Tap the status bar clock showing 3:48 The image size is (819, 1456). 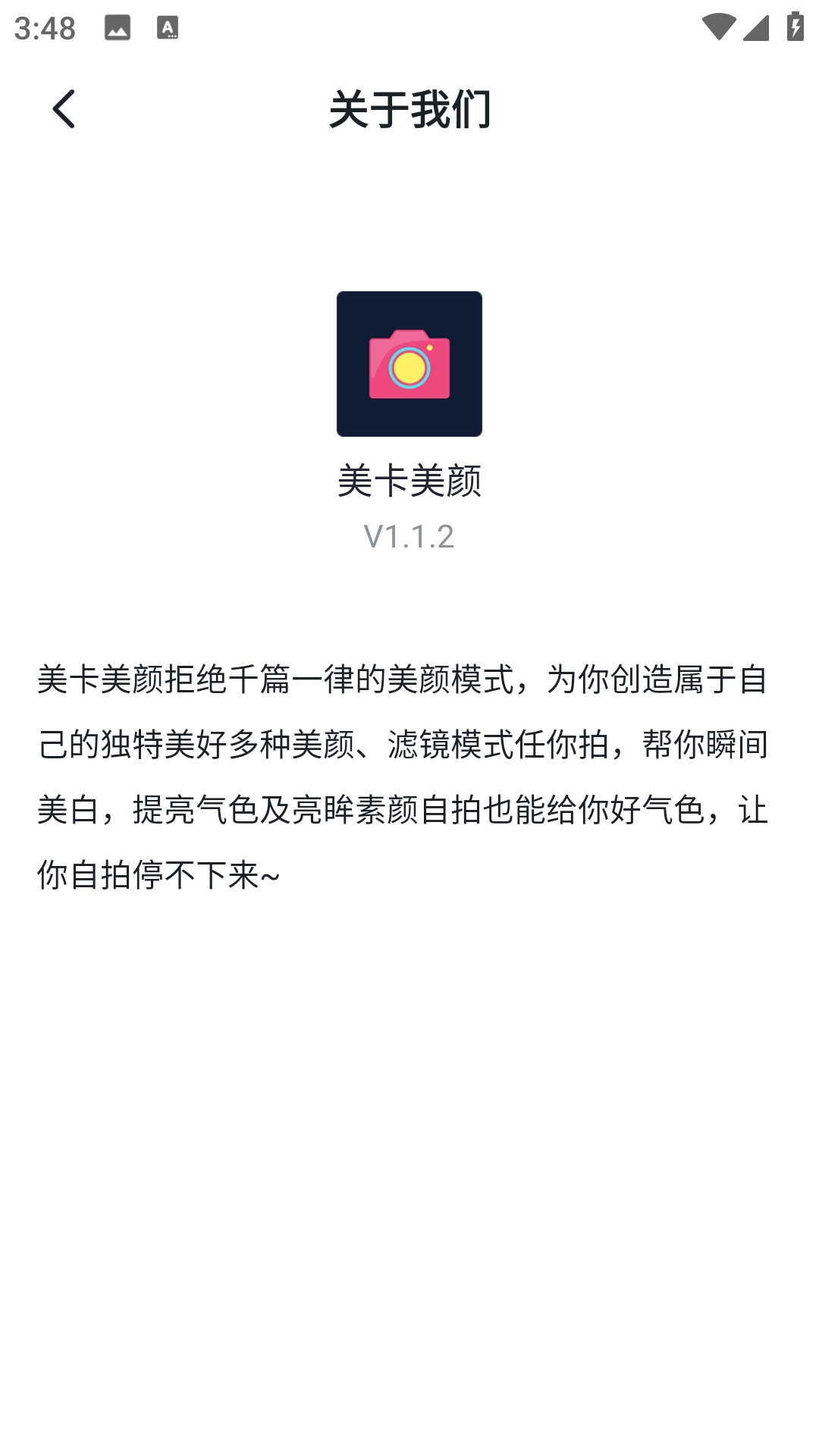[45, 27]
